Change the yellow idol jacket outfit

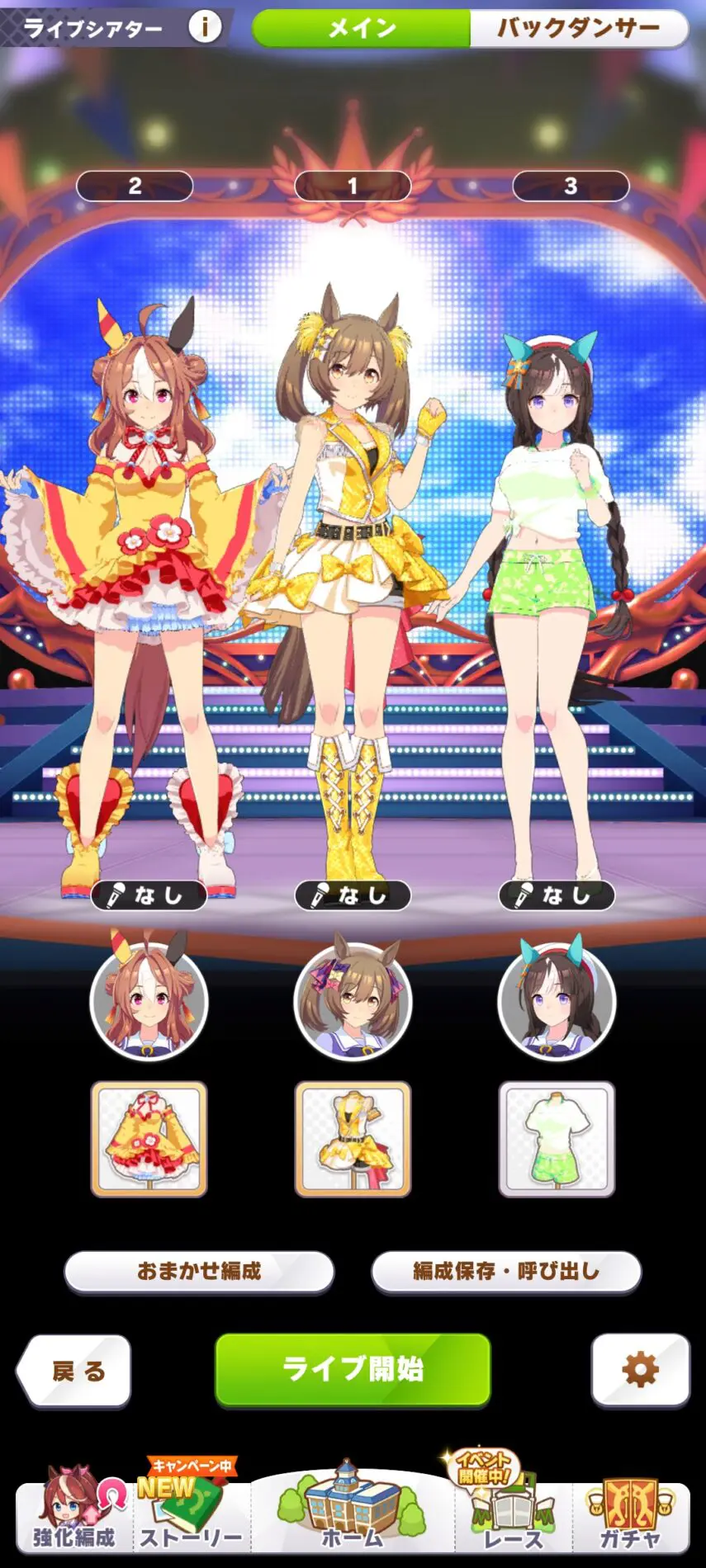[353, 1139]
